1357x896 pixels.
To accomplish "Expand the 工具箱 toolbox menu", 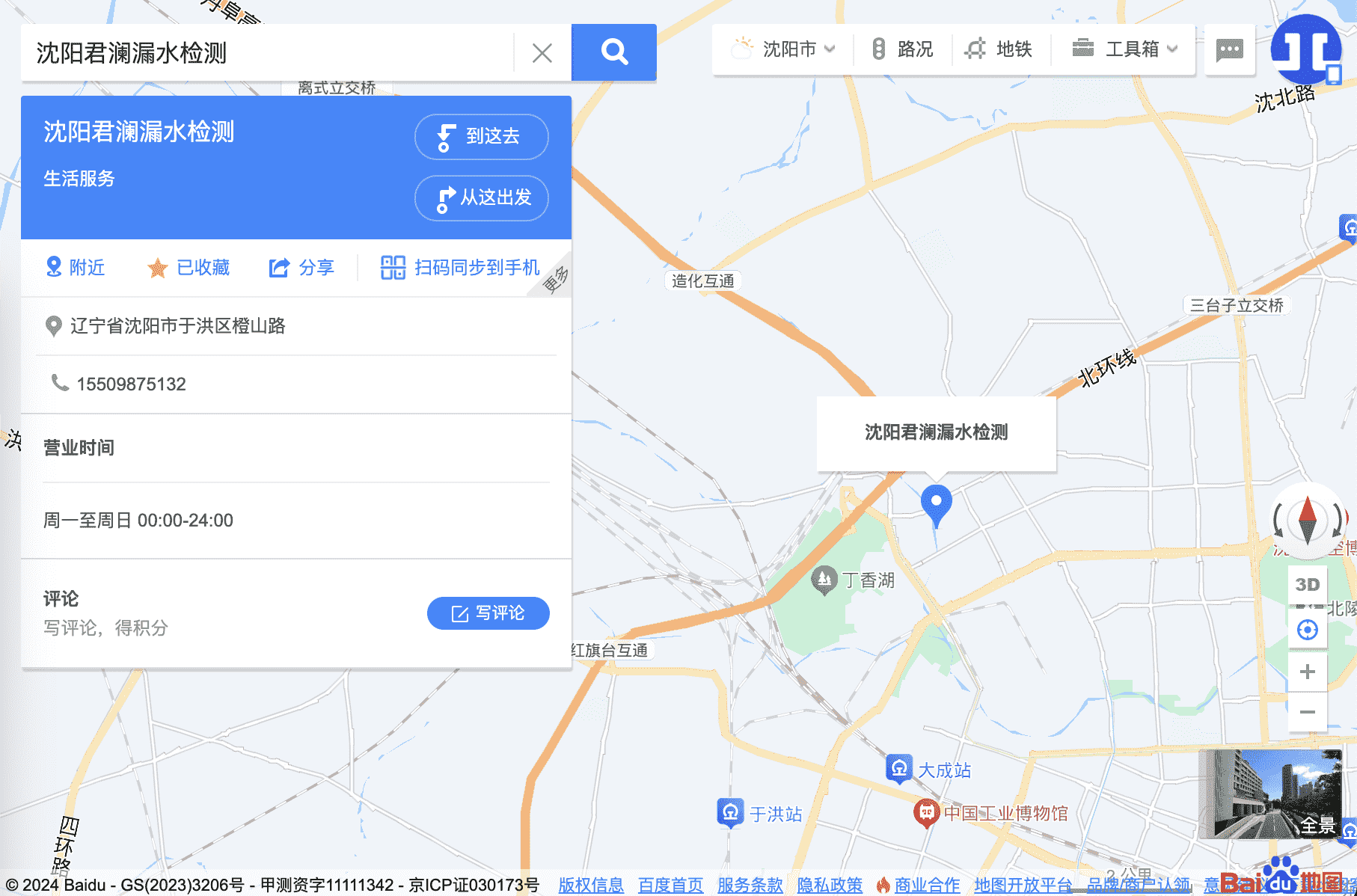I will [1125, 49].
